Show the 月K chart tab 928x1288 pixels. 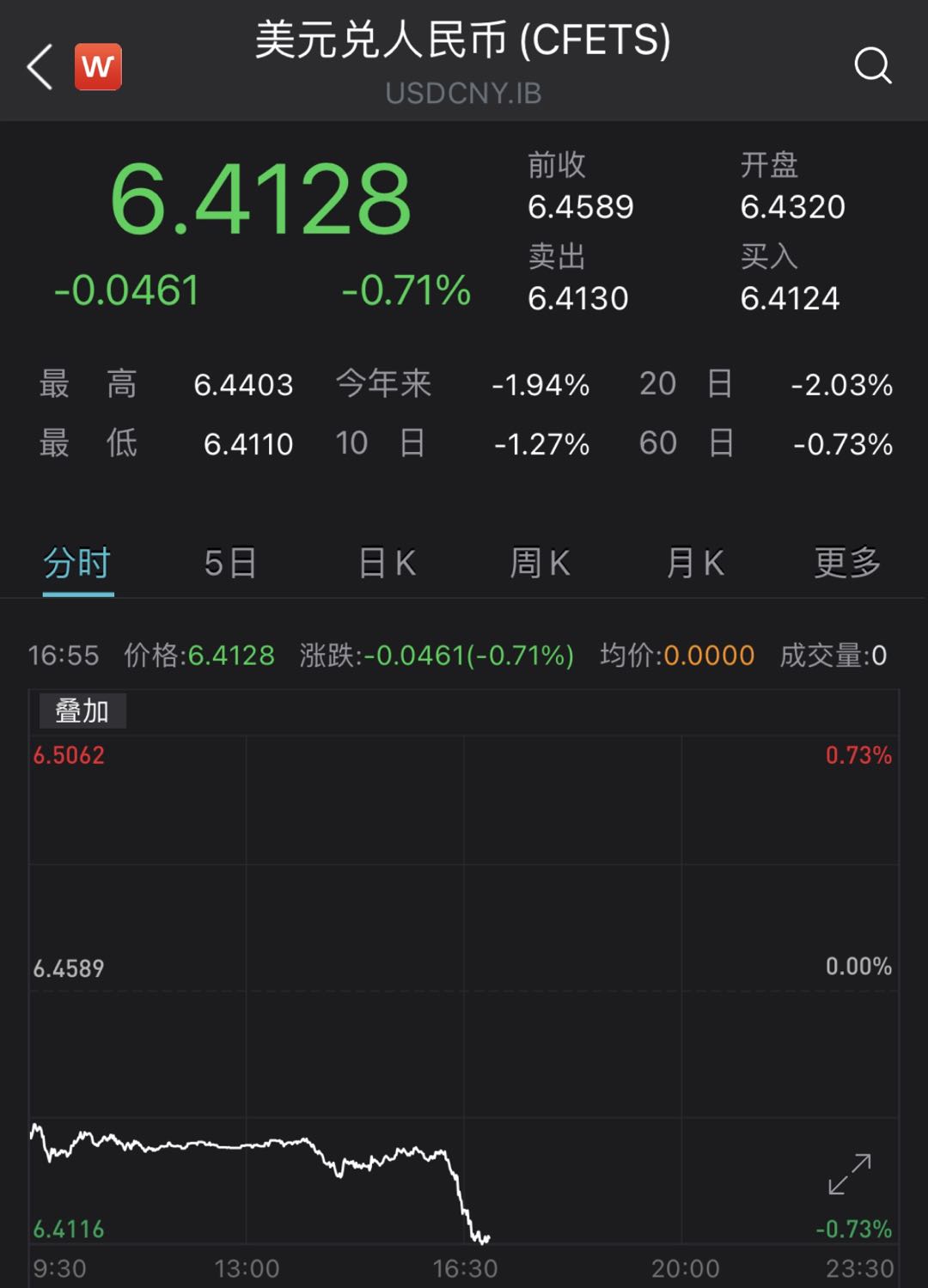(694, 564)
